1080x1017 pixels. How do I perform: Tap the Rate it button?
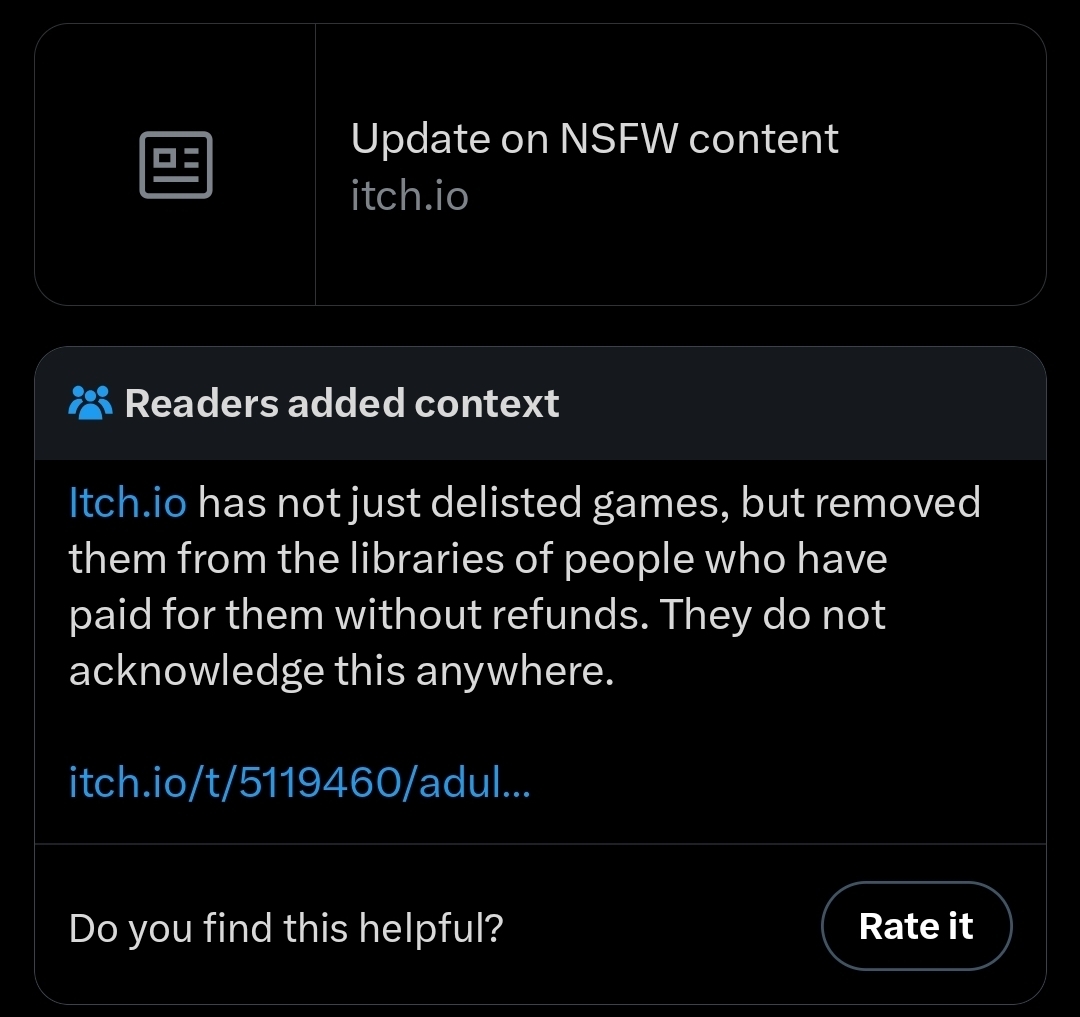pos(915,926)
